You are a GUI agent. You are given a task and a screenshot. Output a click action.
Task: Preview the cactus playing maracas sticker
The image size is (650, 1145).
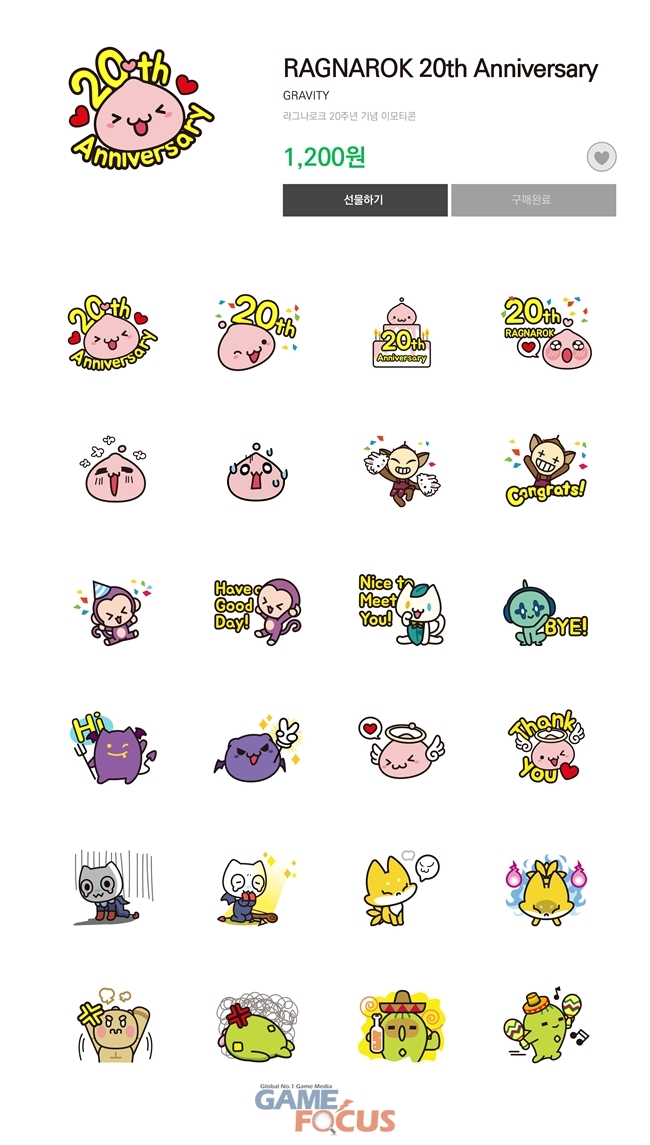pyautogui.click(x=545, y=1025)
